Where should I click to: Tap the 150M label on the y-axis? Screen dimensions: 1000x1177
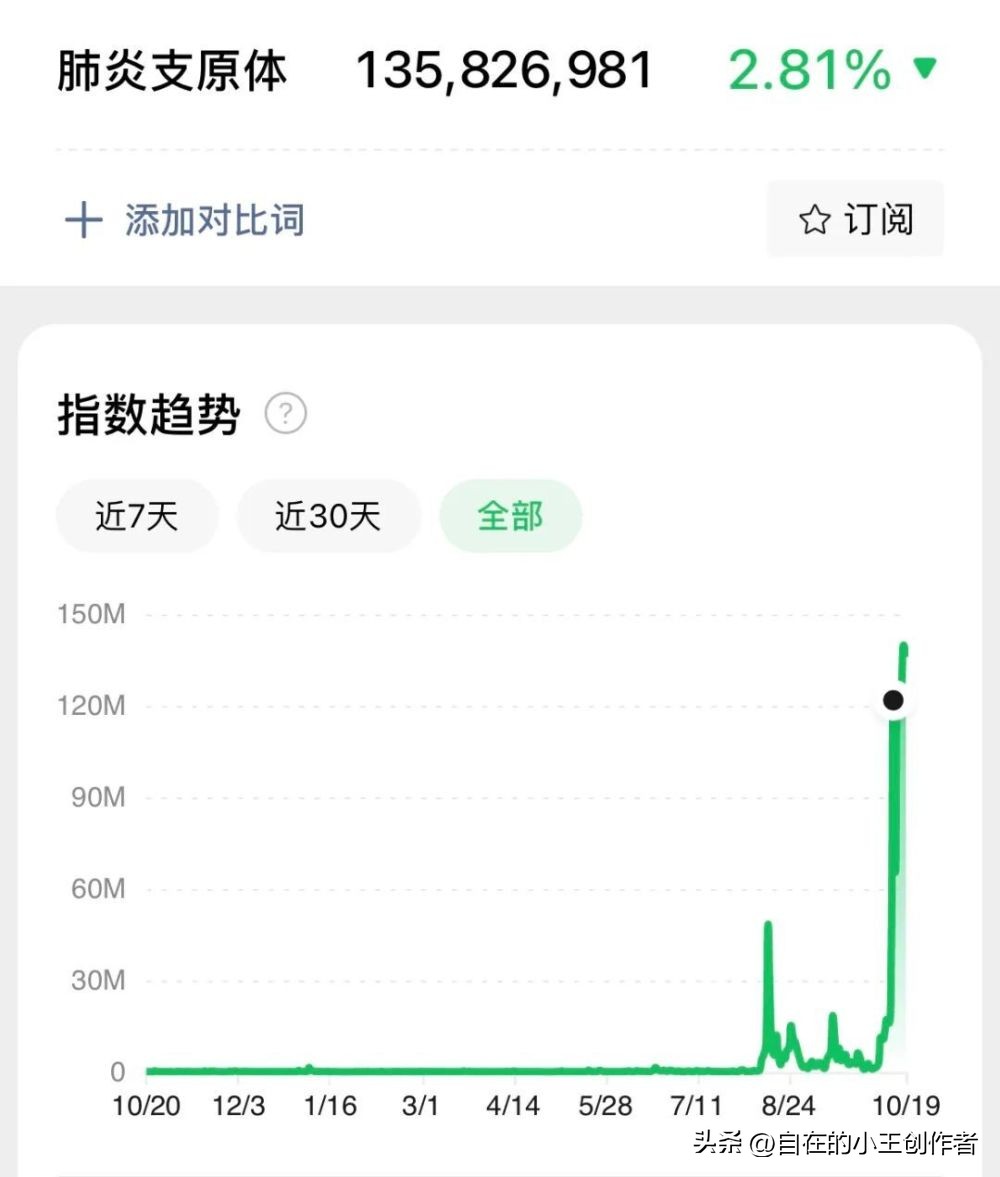(90, 614)
